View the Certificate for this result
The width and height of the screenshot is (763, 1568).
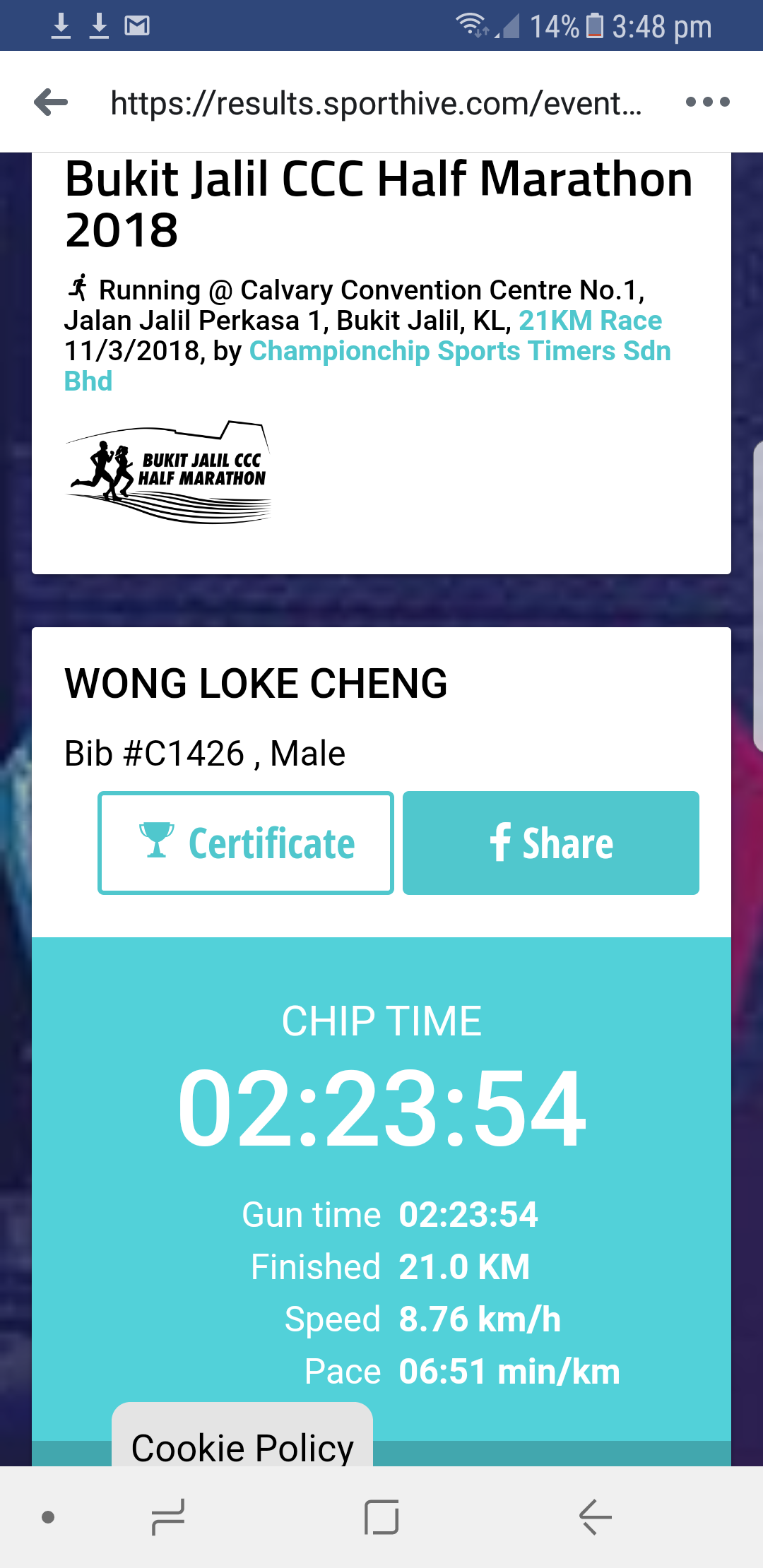(246, 843)
